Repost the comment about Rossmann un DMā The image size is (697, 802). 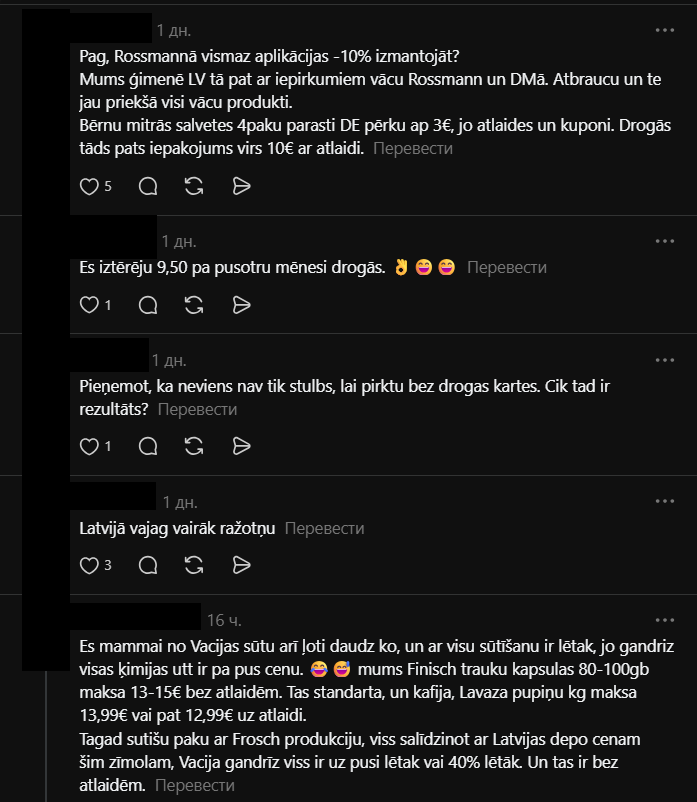coord(194,186)
